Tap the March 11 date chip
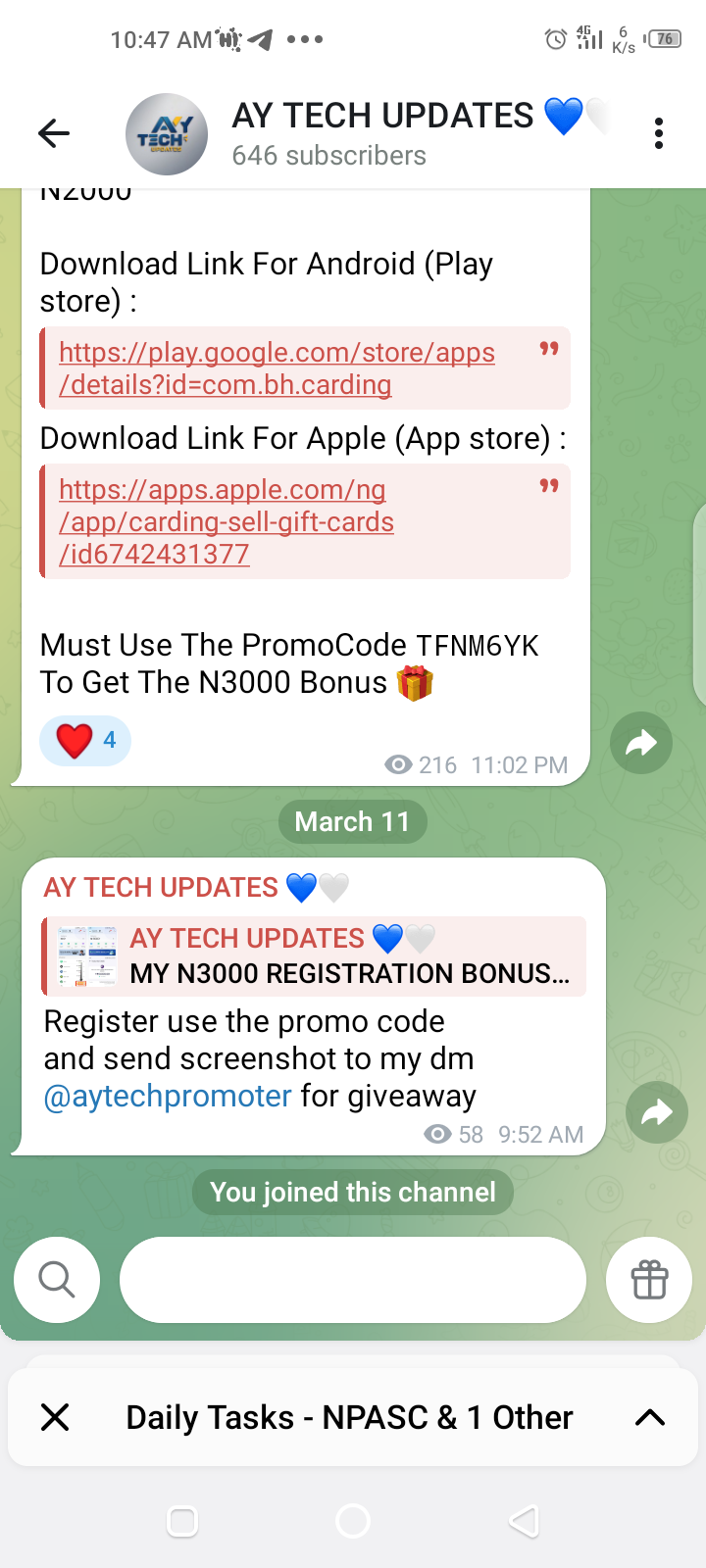Image resolution: width=706 pixels, height=1568 pixels. pyautogui.click(x=352, y=821)
